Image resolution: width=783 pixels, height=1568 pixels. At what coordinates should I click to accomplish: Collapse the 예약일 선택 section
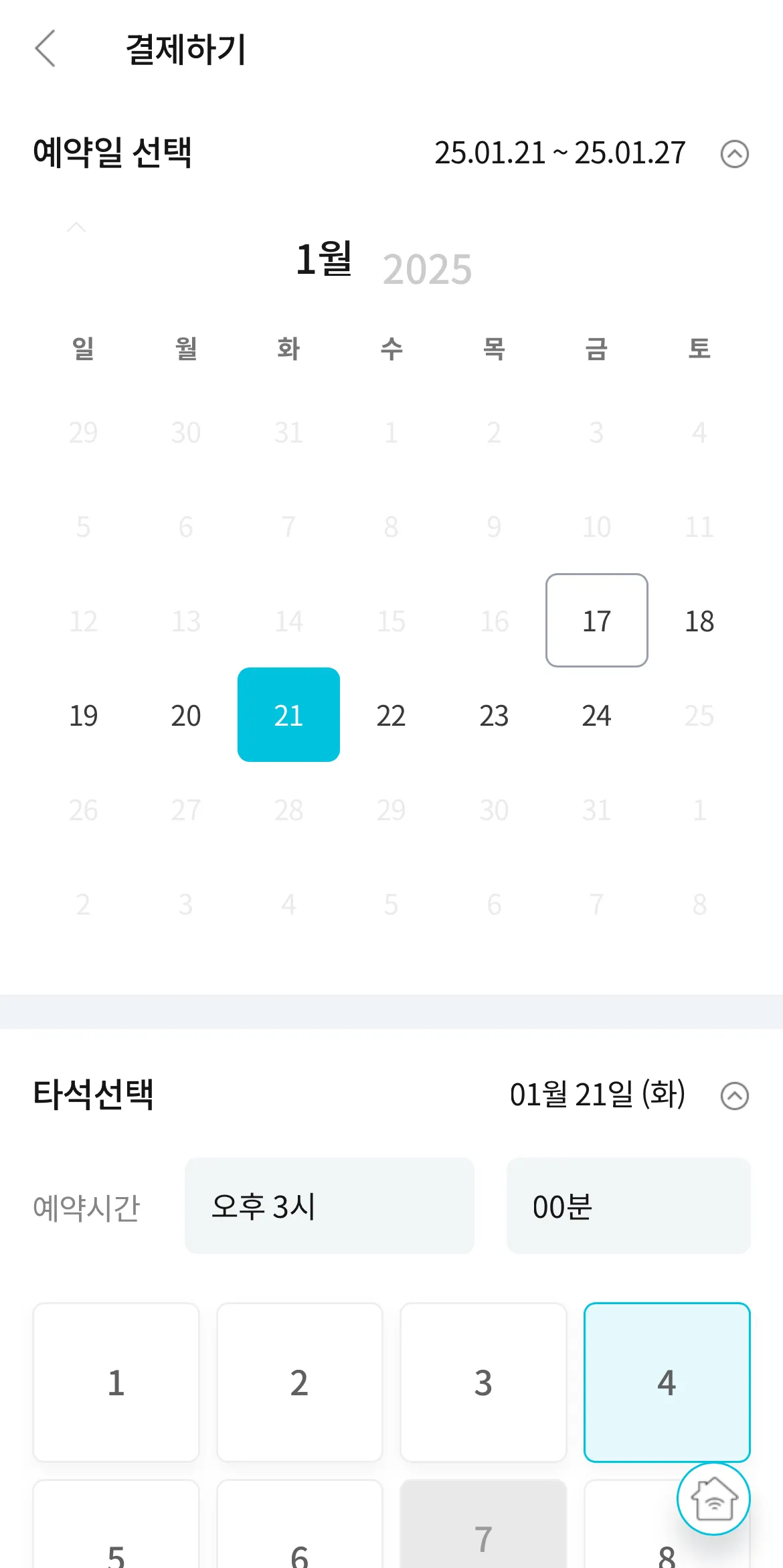click(734, 154)
